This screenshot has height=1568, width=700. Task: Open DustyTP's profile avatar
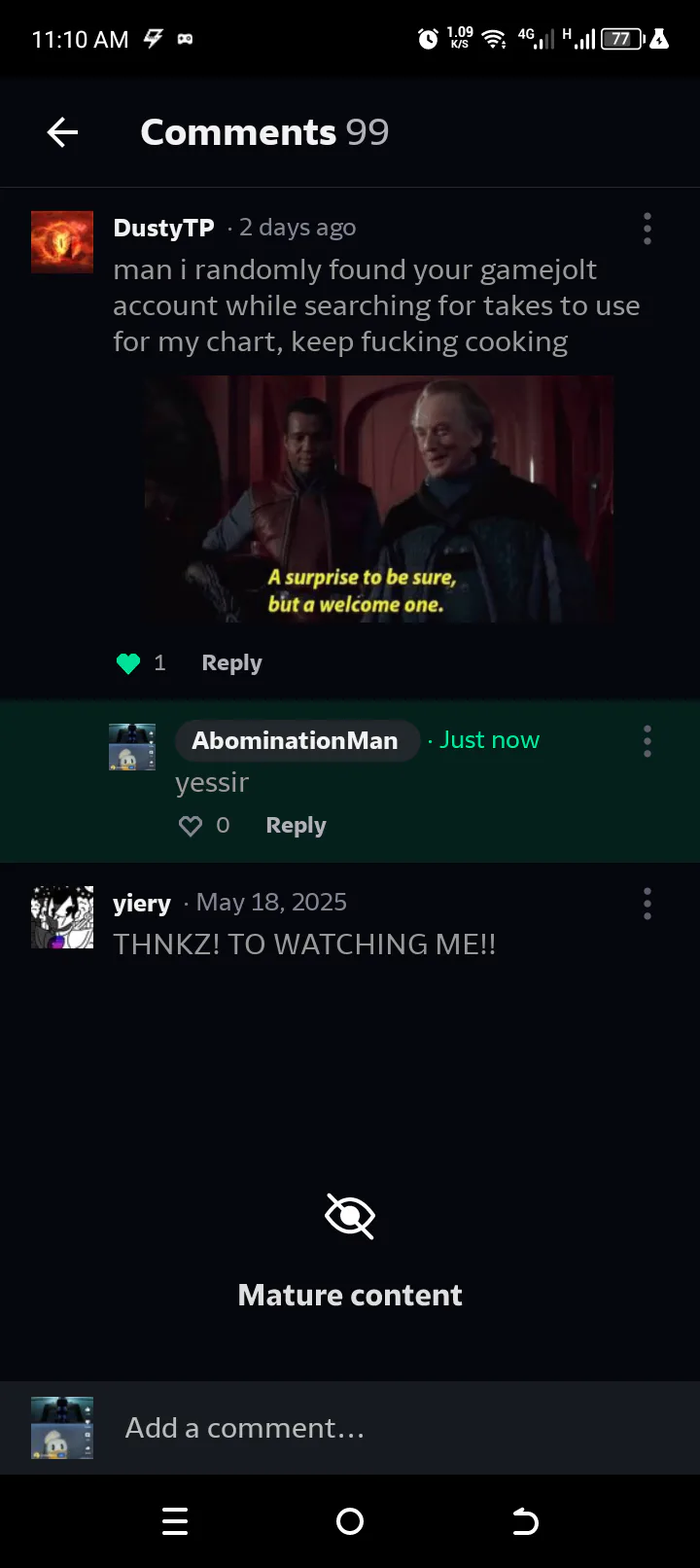62,242
